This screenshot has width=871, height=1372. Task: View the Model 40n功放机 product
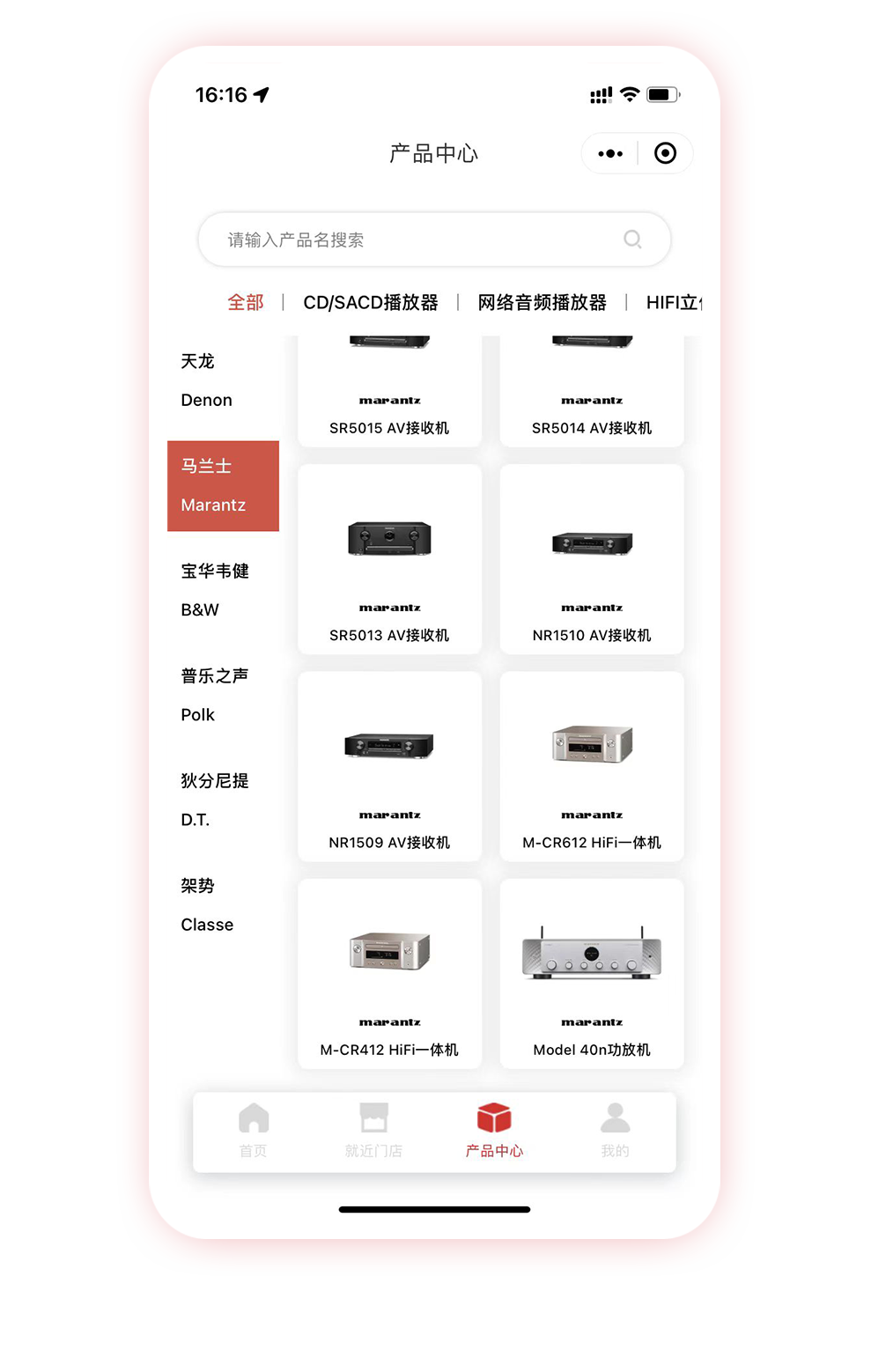click(592, 973)
